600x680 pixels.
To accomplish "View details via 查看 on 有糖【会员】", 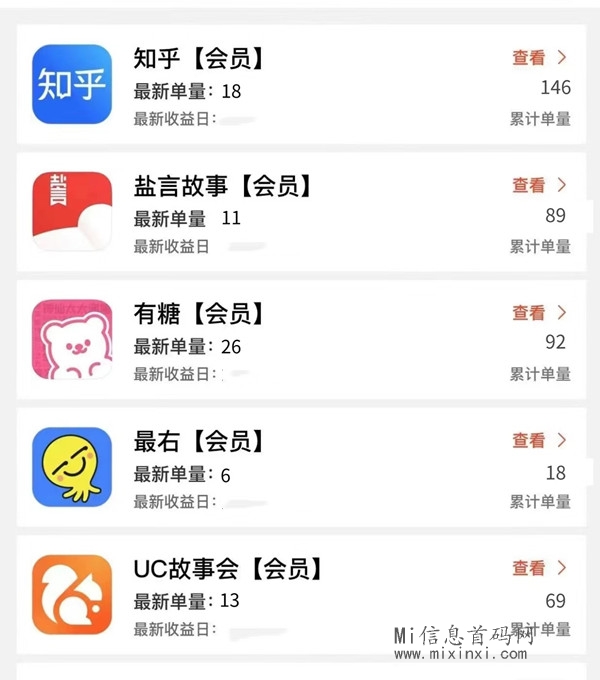I will [x=539, y=313].
